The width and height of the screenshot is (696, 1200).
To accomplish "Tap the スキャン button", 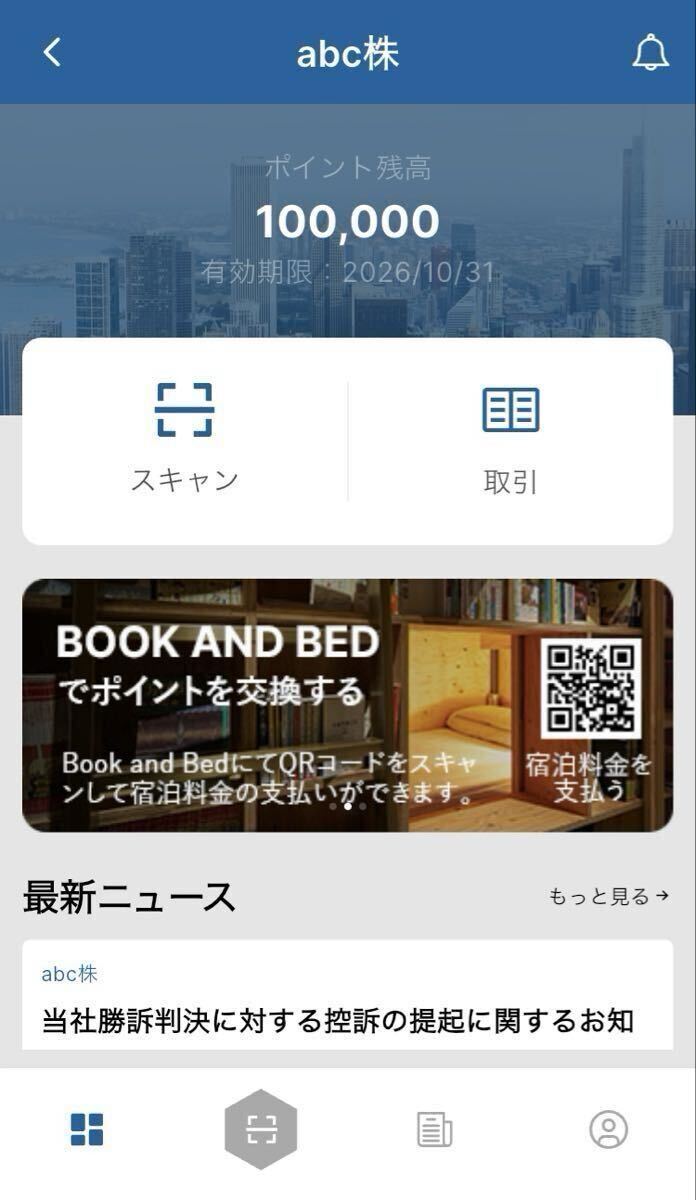I will (185, 438).
